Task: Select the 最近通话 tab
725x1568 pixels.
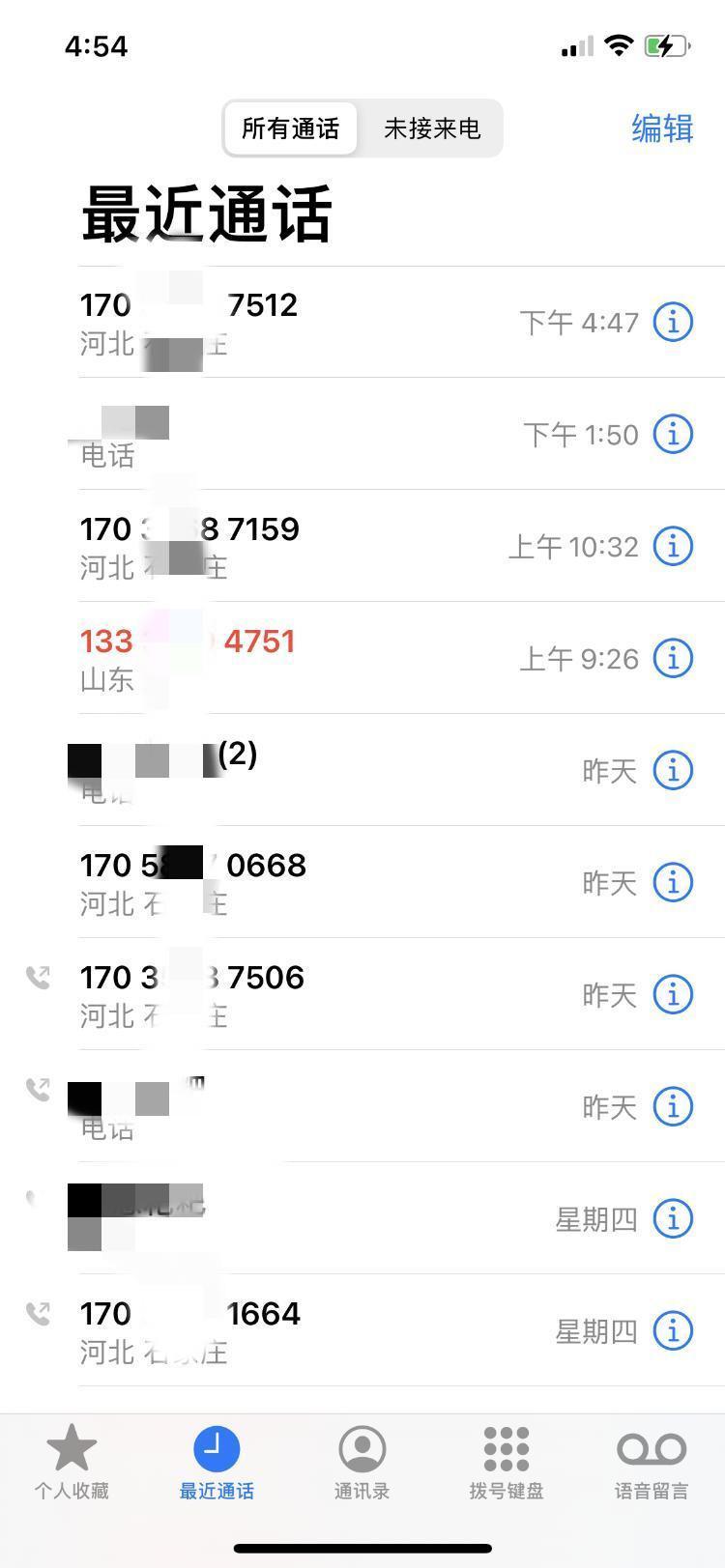Action: point(217,1462)
